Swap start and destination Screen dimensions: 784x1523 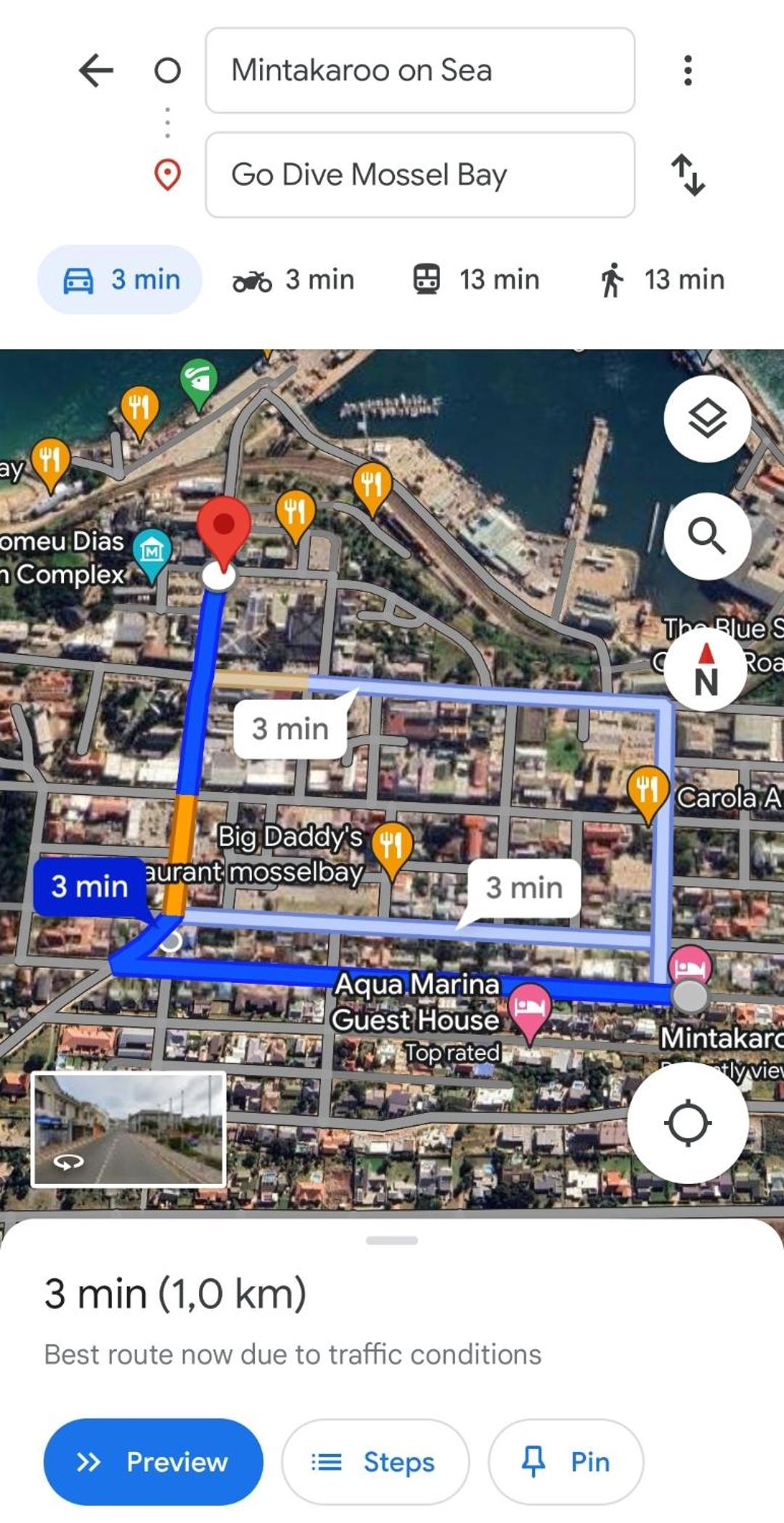(x=687, y=175)
